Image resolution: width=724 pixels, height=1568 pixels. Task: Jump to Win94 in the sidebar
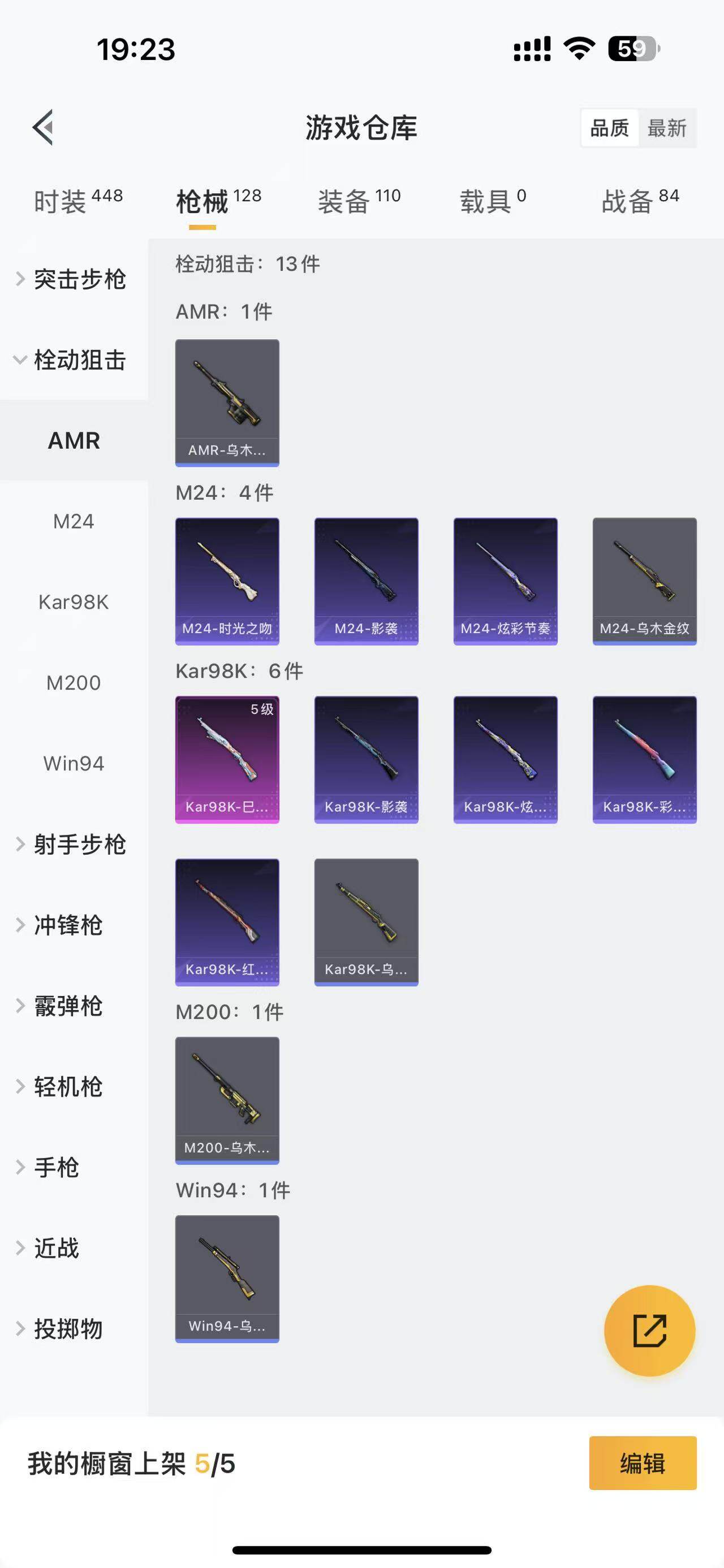(x=73, y=763)
